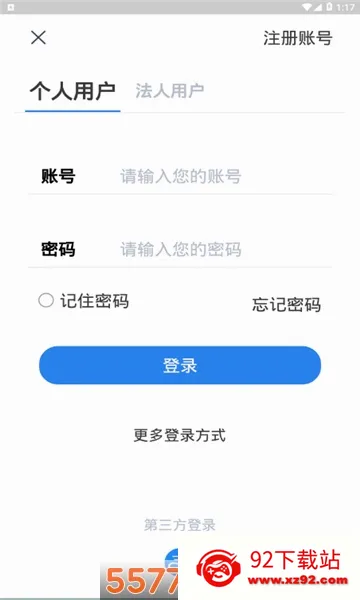Image resolution: width=360 pixels, height=600 pixels.
Task: Open 忘记密码 to recover password
Action: (287, 305)
